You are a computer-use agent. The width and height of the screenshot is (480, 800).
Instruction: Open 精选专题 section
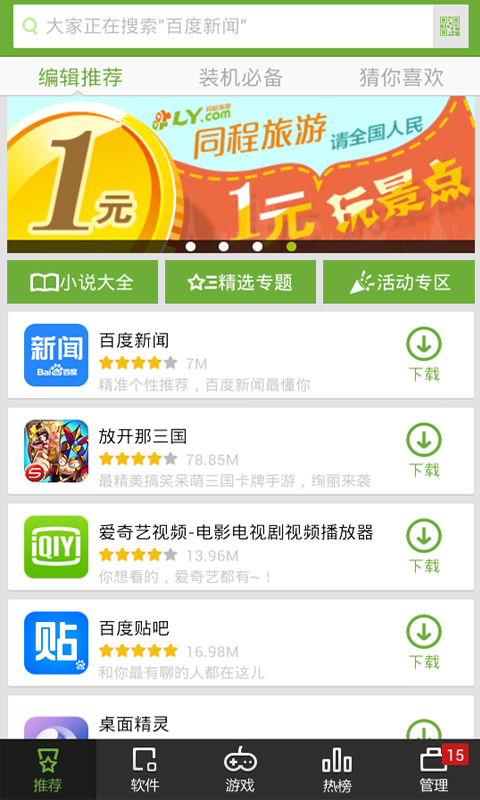coord(240,282)
